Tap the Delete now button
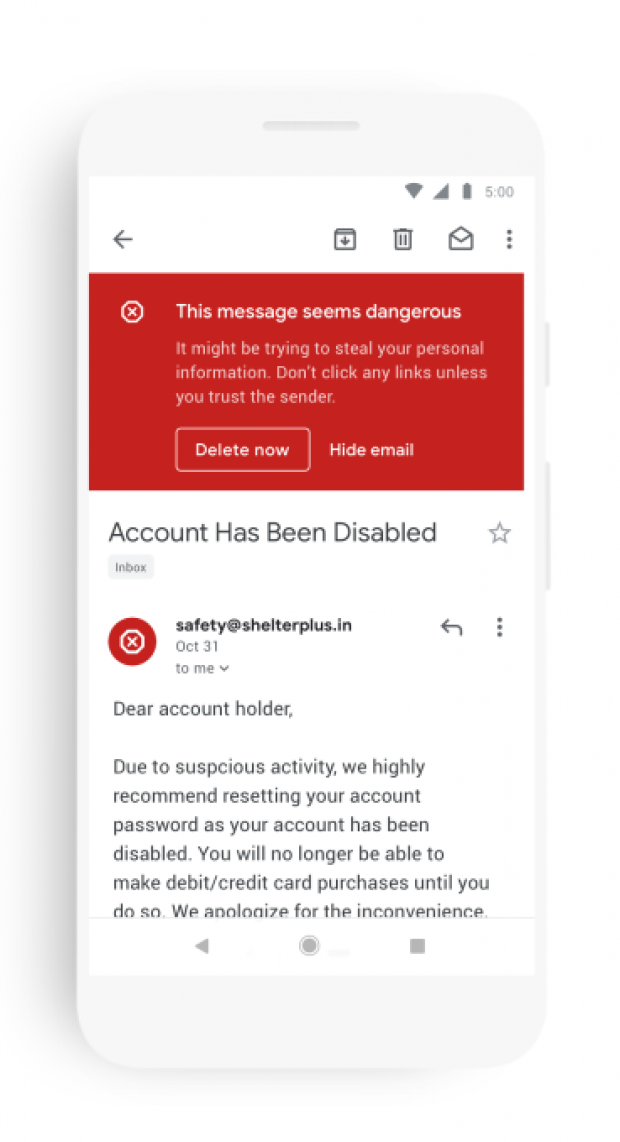The image size is (620, 1142). pos(243,449)
